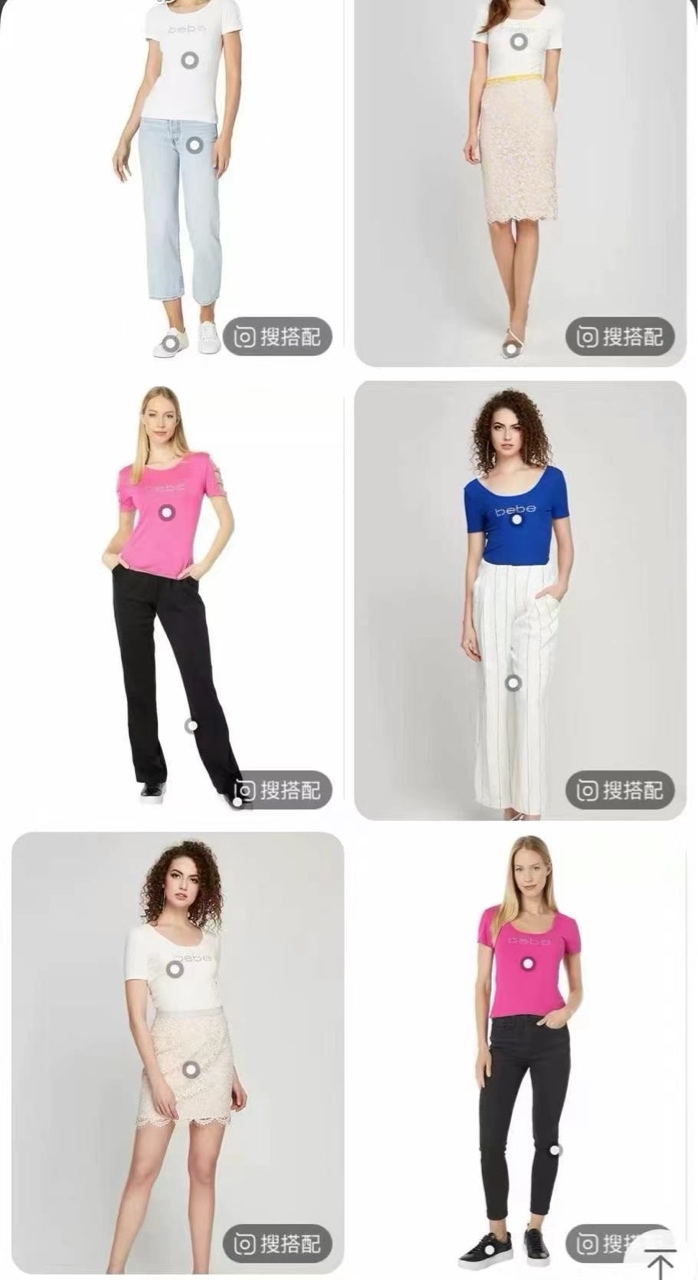Tap 搜搭配 on the light blue jeans outfit
Screen dimensions: 698x1280
[277, 337]
